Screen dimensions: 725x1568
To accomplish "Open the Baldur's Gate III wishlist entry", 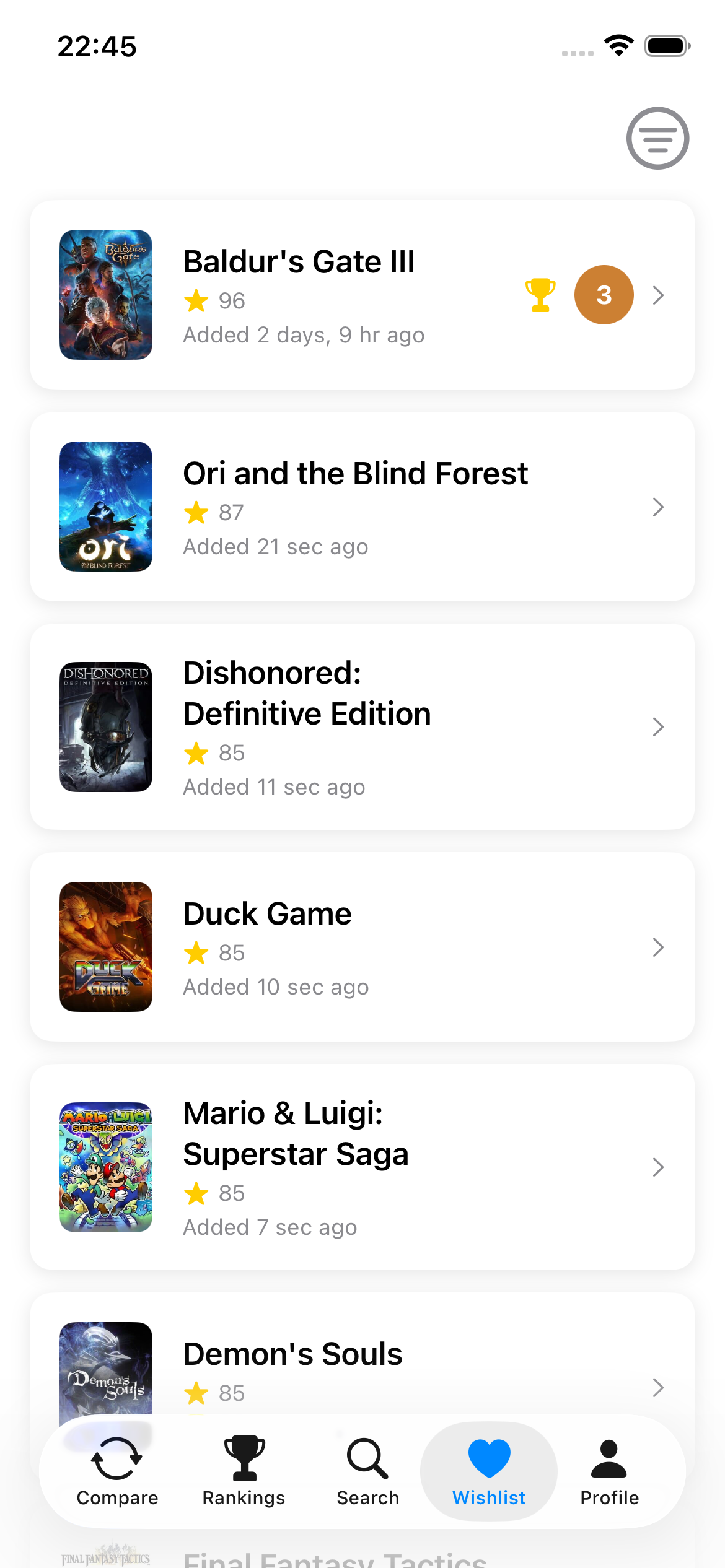I will [x=362, y=294].
